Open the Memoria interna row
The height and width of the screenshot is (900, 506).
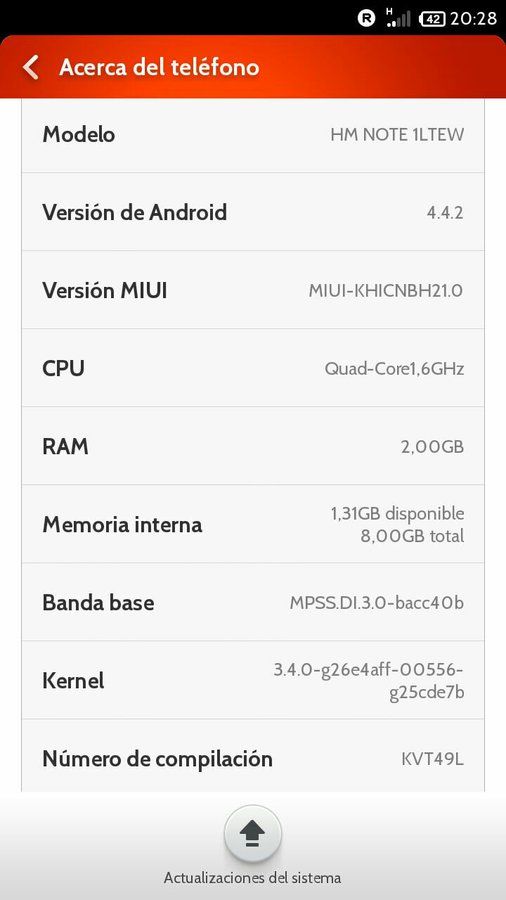[x=253, y=524]
